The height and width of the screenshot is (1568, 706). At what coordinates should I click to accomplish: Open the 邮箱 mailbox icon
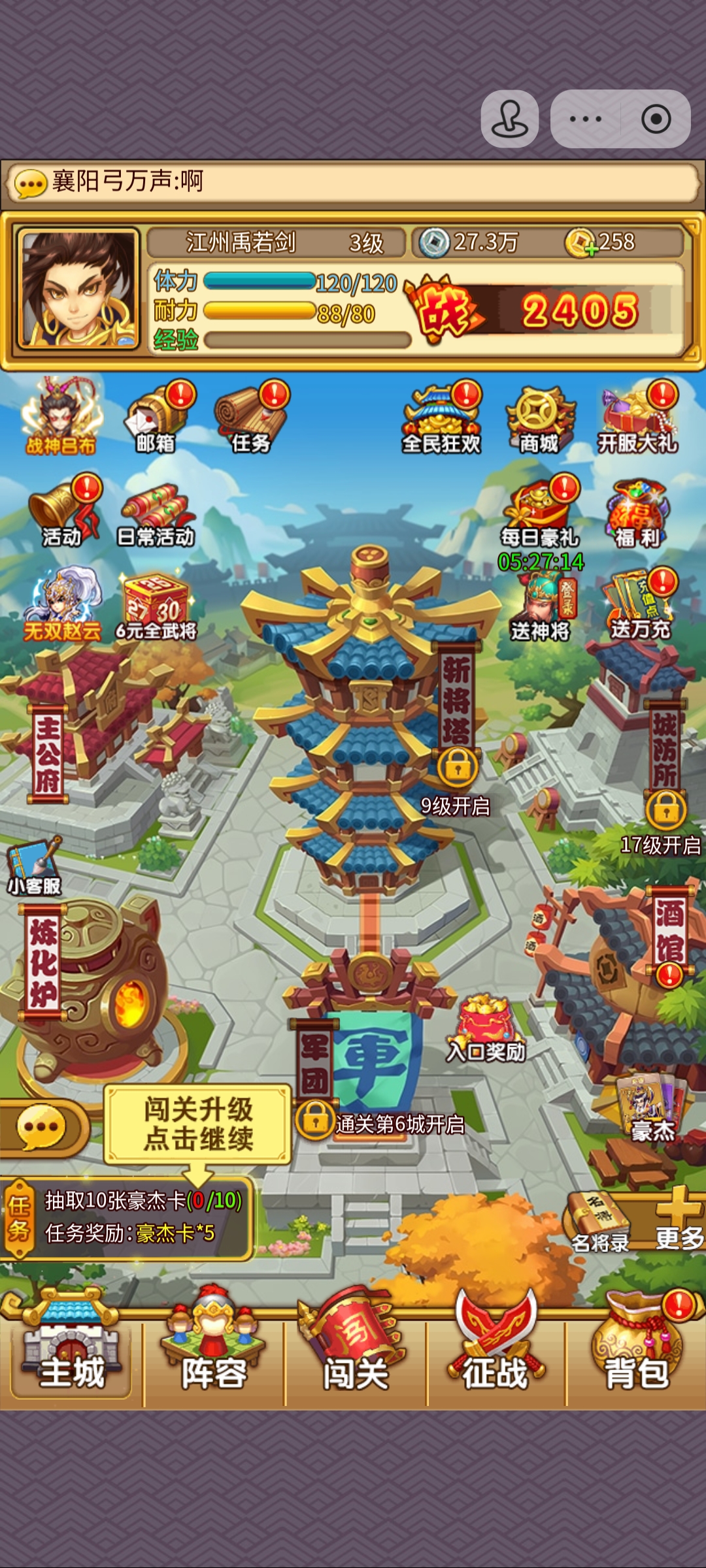click(156, 419)
